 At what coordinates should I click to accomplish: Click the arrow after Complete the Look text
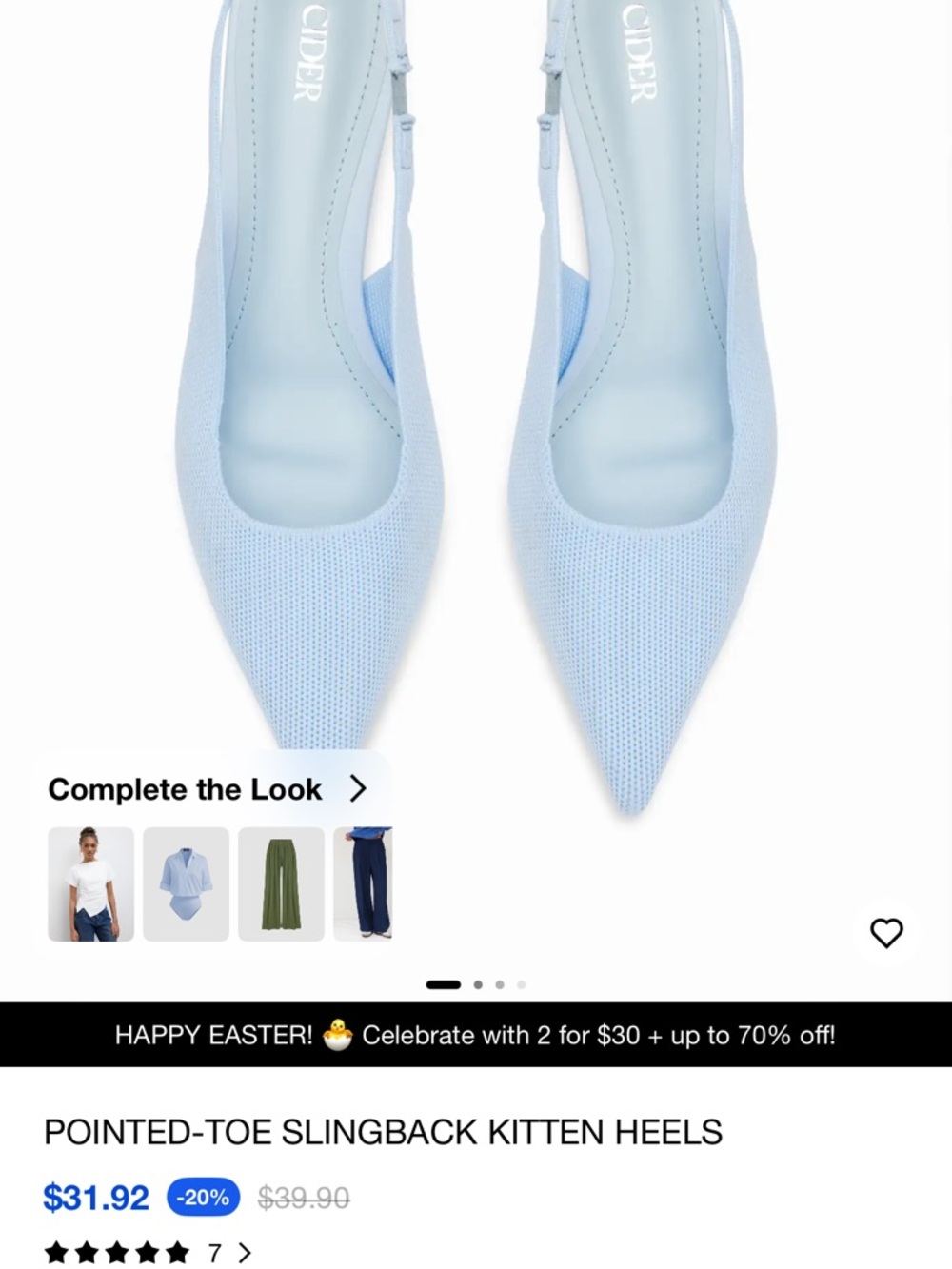(x=358, y=788)
